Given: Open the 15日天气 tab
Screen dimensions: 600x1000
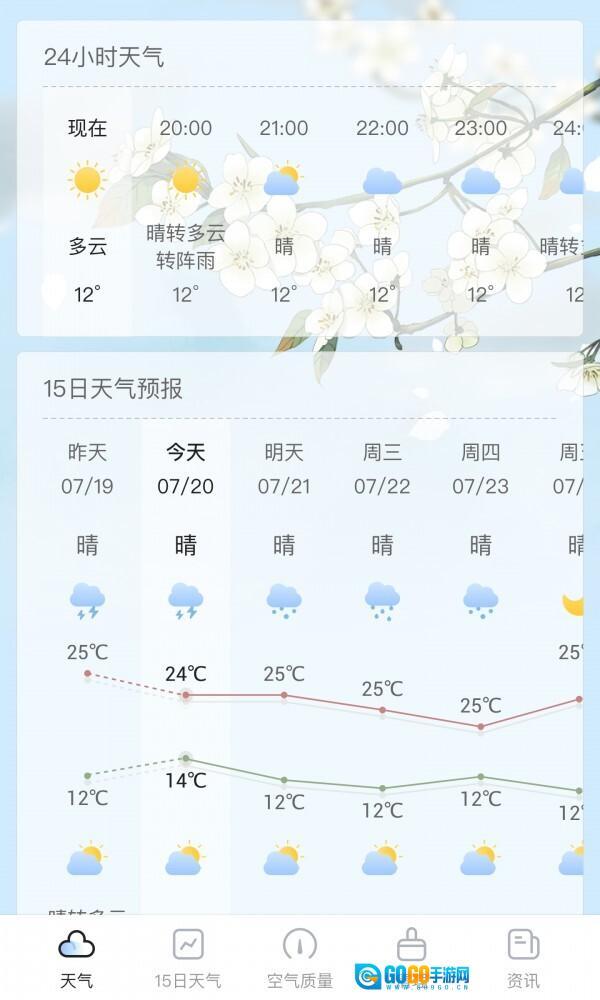Looking at the screenshot, I should coord(188,957).
